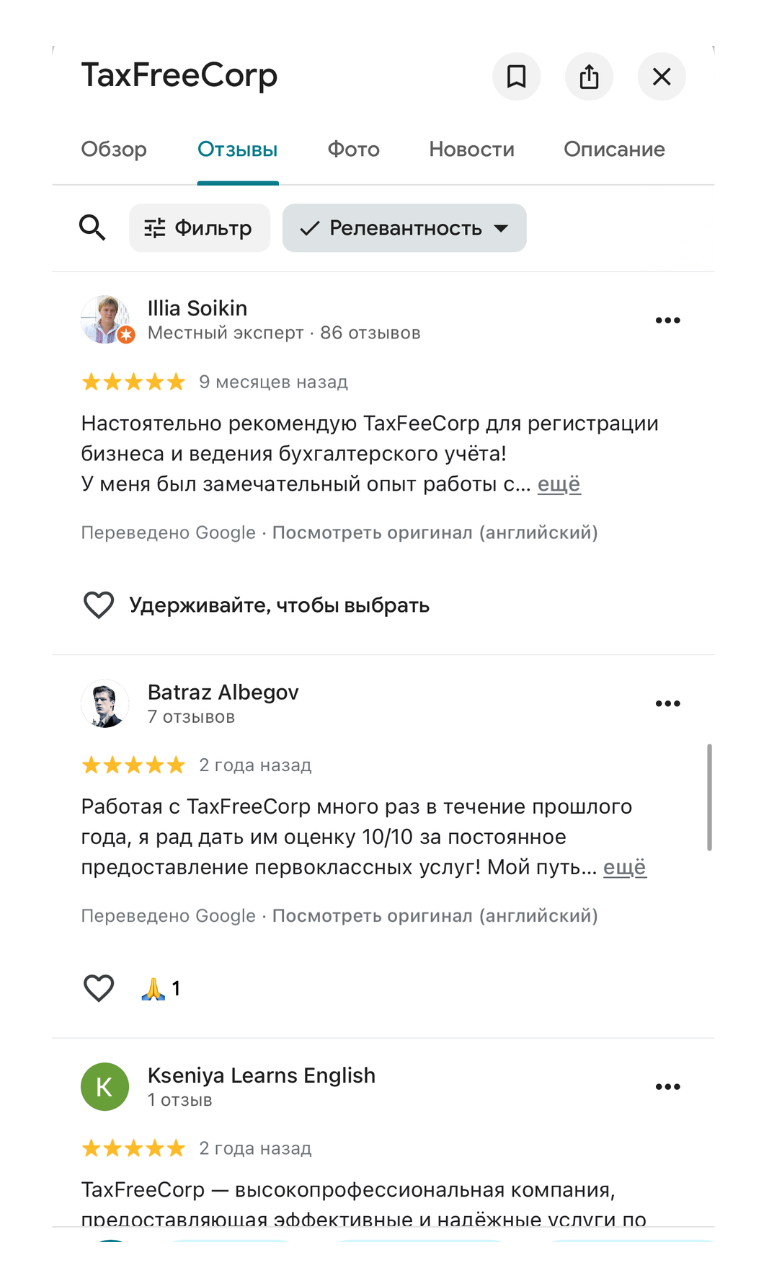Open overflow menu on Illia Soikin's review

point(667,321)
